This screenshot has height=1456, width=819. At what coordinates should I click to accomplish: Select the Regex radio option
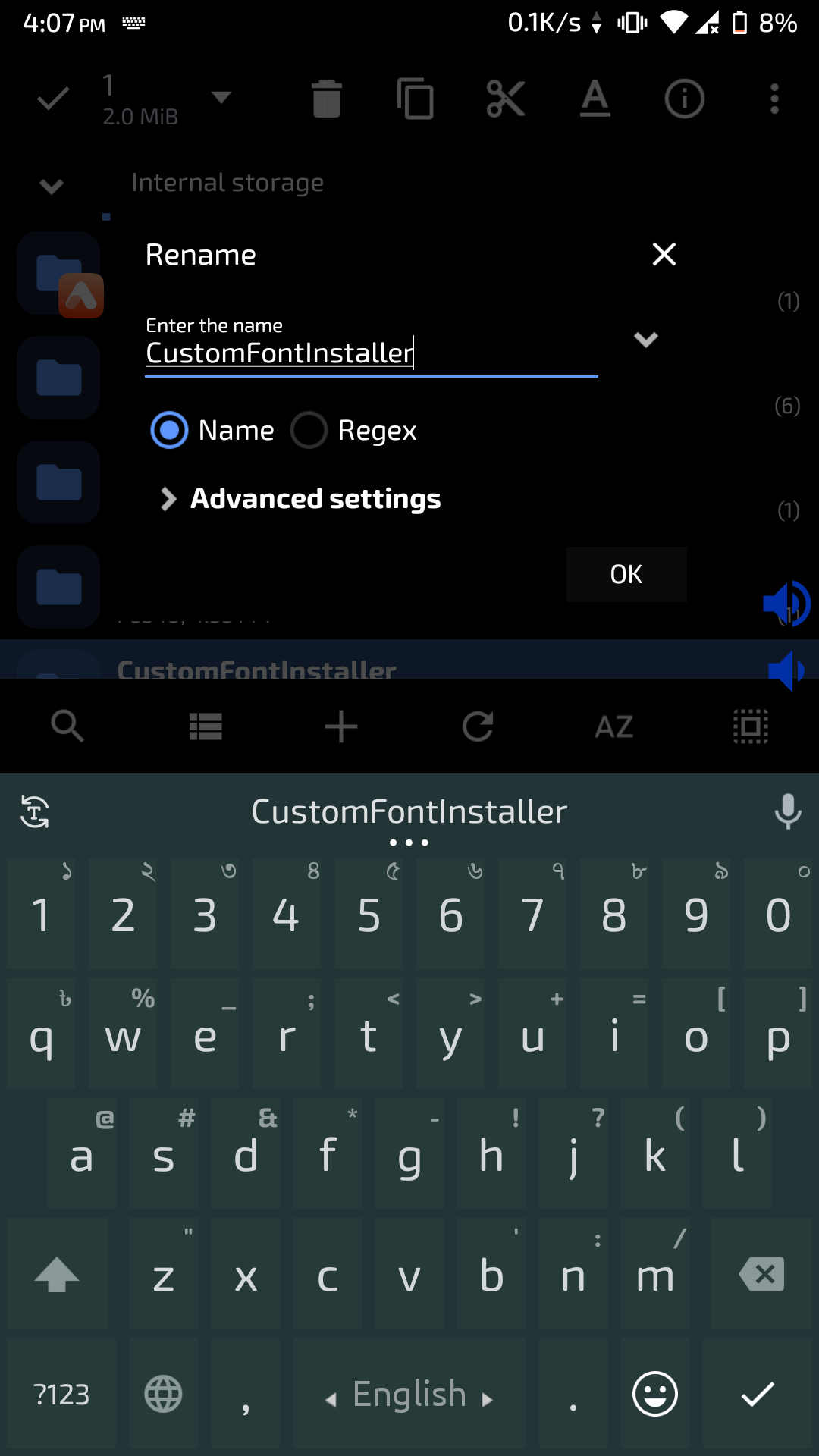309,431
